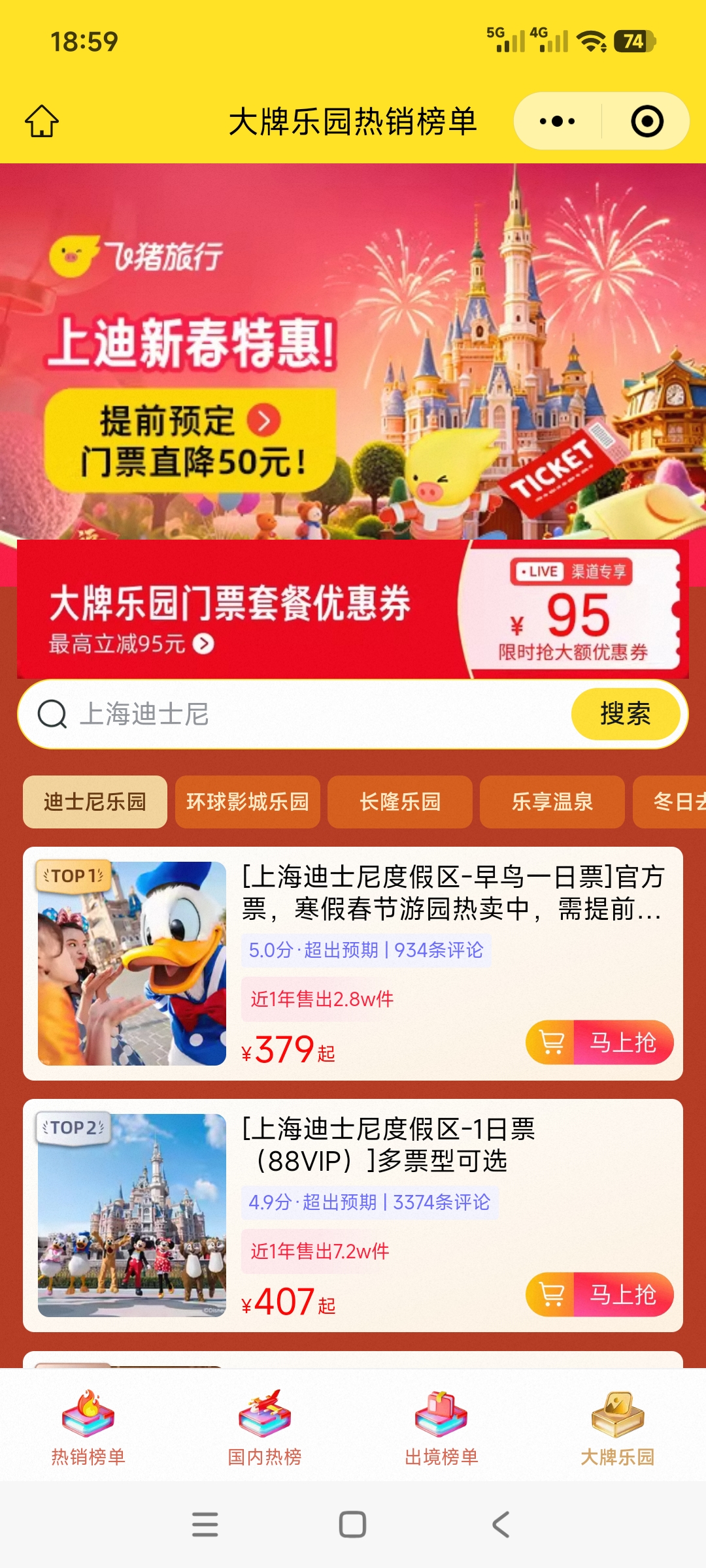Claim the 大牌乐园门票套餐优惠券 coupon
Image resolution: width=706 pixels, height=1568 pixels.
353,610
